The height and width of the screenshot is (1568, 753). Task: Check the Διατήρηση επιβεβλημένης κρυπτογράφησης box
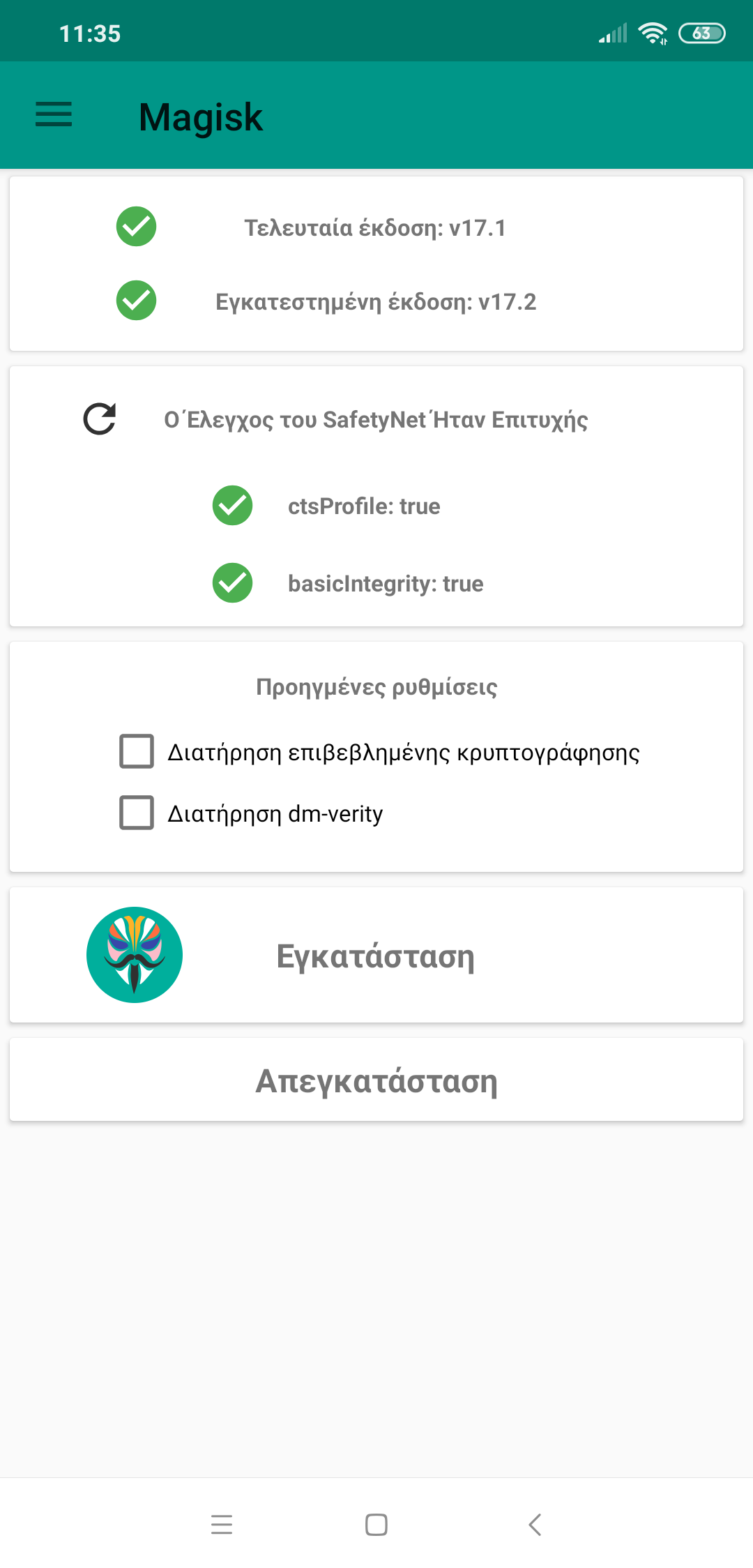click(x=137, y=752)
